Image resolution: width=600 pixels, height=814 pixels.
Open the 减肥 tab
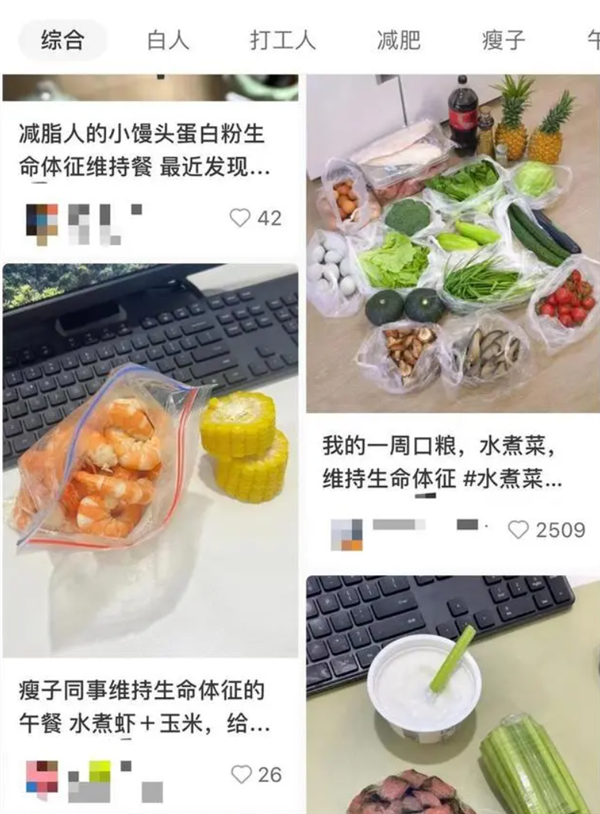tap(399, 40)
